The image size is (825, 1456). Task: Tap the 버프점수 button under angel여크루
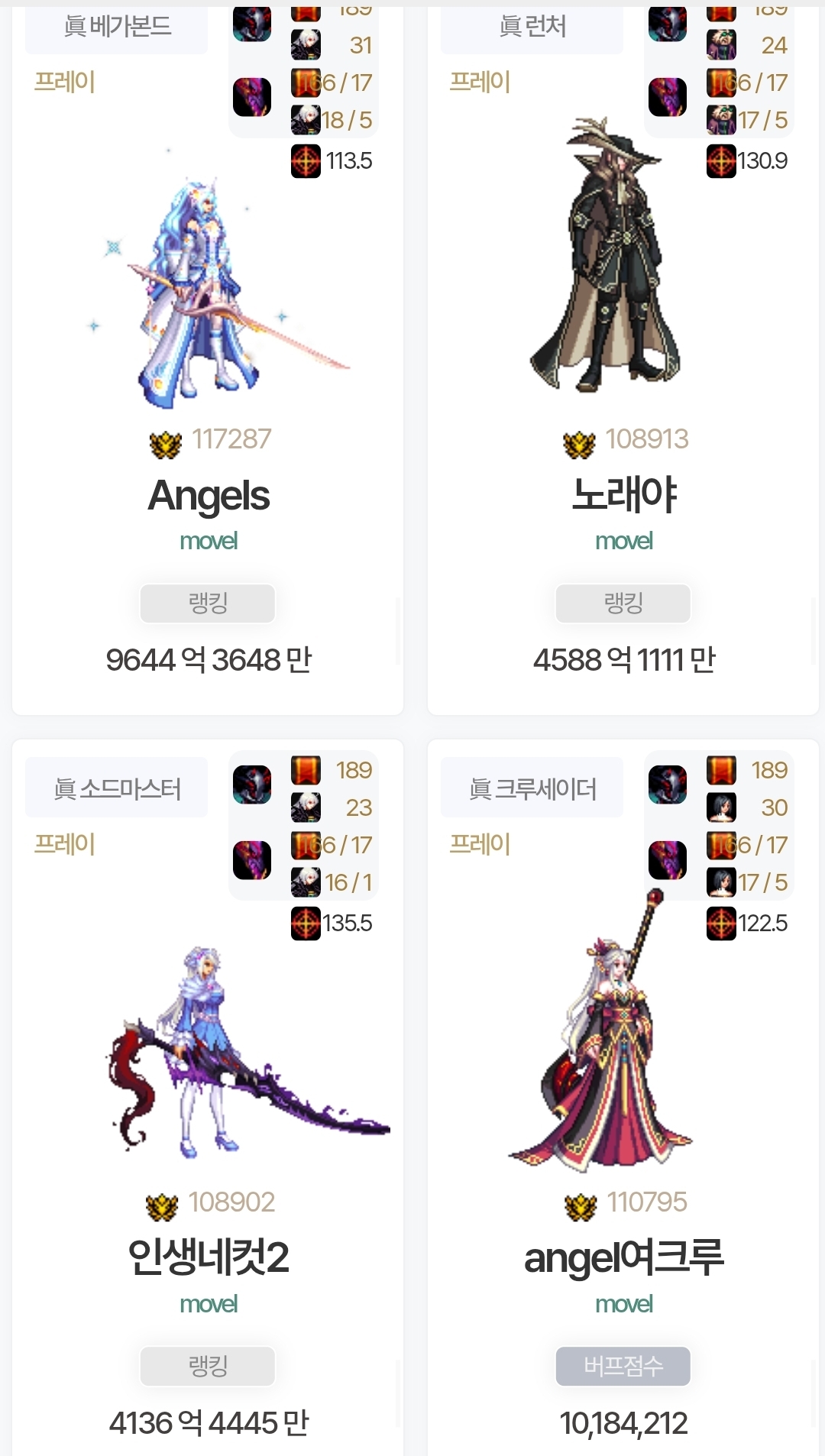(623, 1366)
